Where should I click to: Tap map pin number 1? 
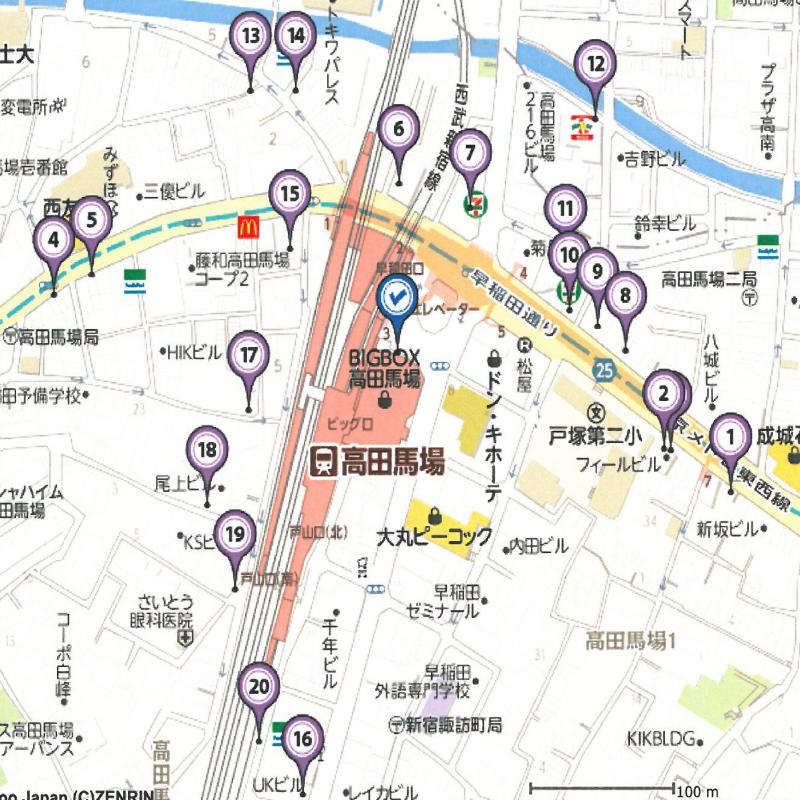[x=731, y=437]
